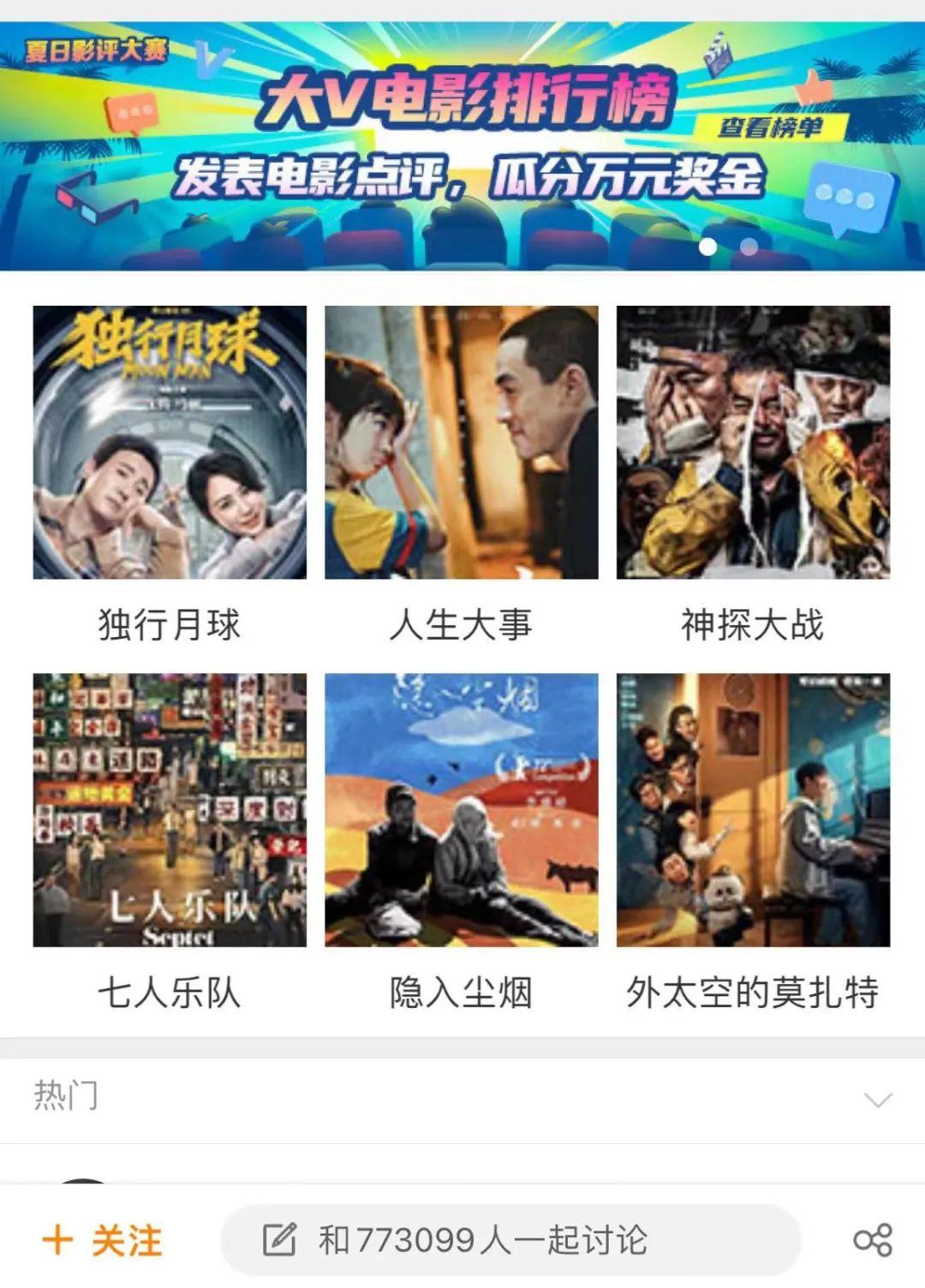Open the movie 神探大战
The height and width of the screenshot is (1288, 925).
tap(753, 443)
